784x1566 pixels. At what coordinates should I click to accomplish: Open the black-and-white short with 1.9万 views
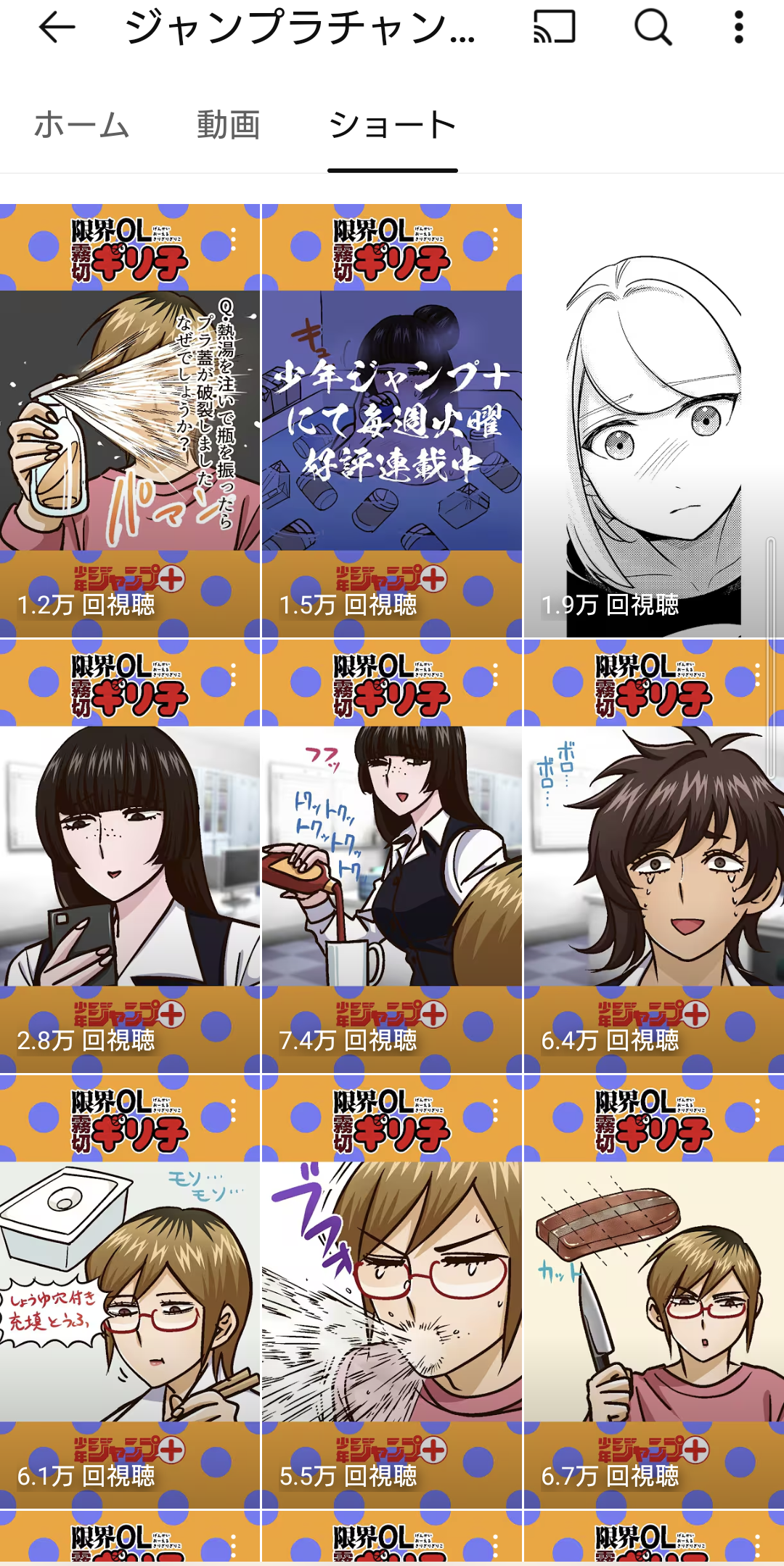pos(654,421)
